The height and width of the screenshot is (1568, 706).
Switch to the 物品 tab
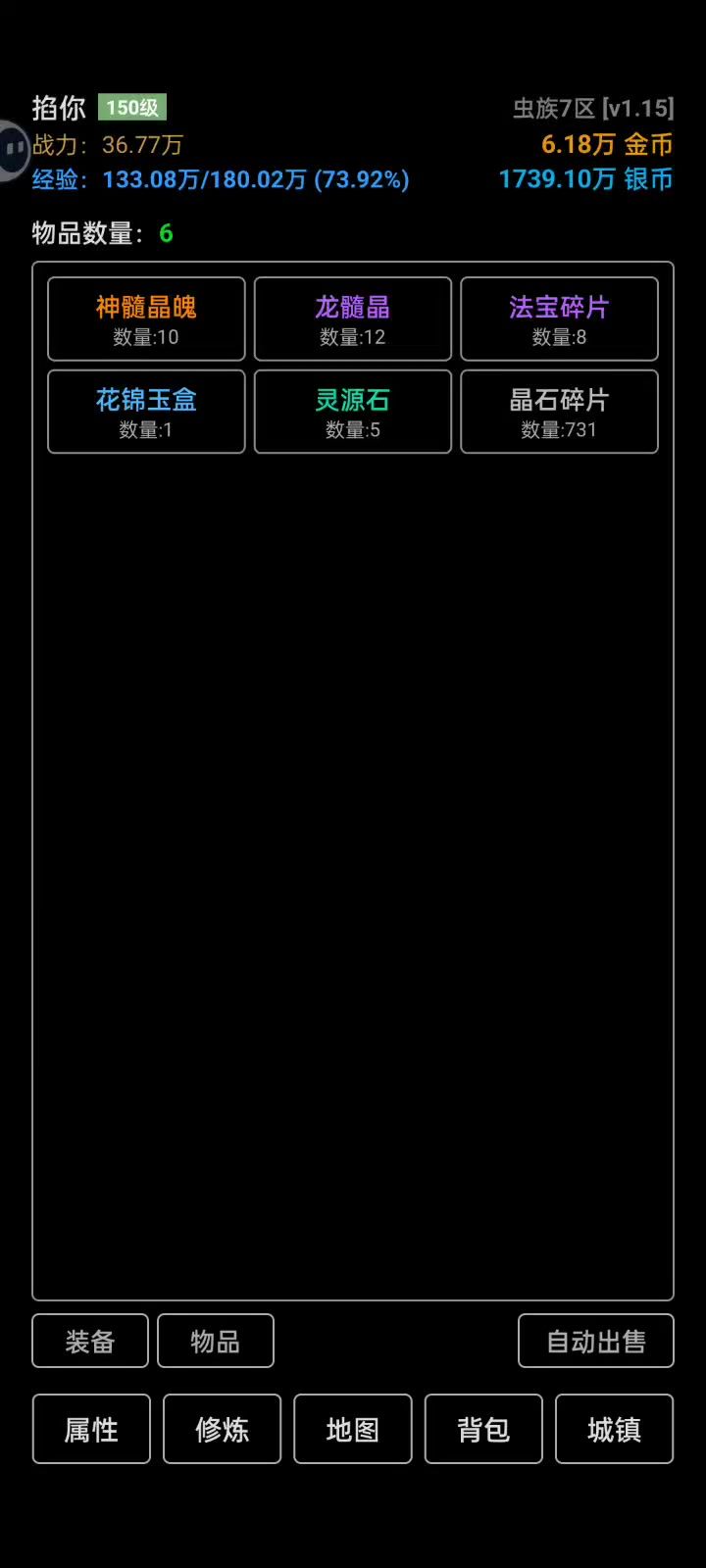pos(216,1341)
